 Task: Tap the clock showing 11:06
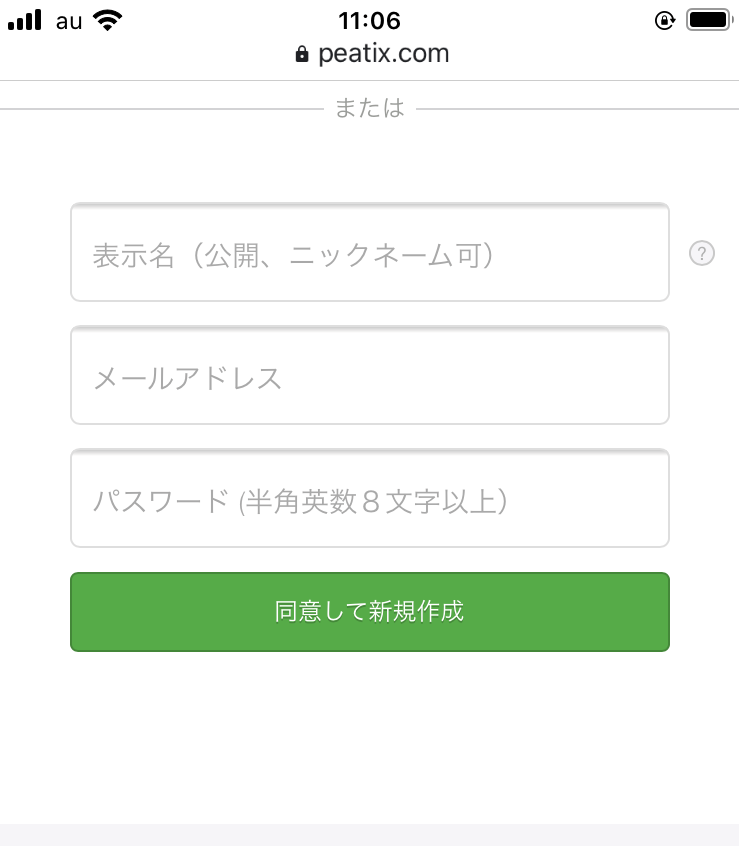point(369,20)
